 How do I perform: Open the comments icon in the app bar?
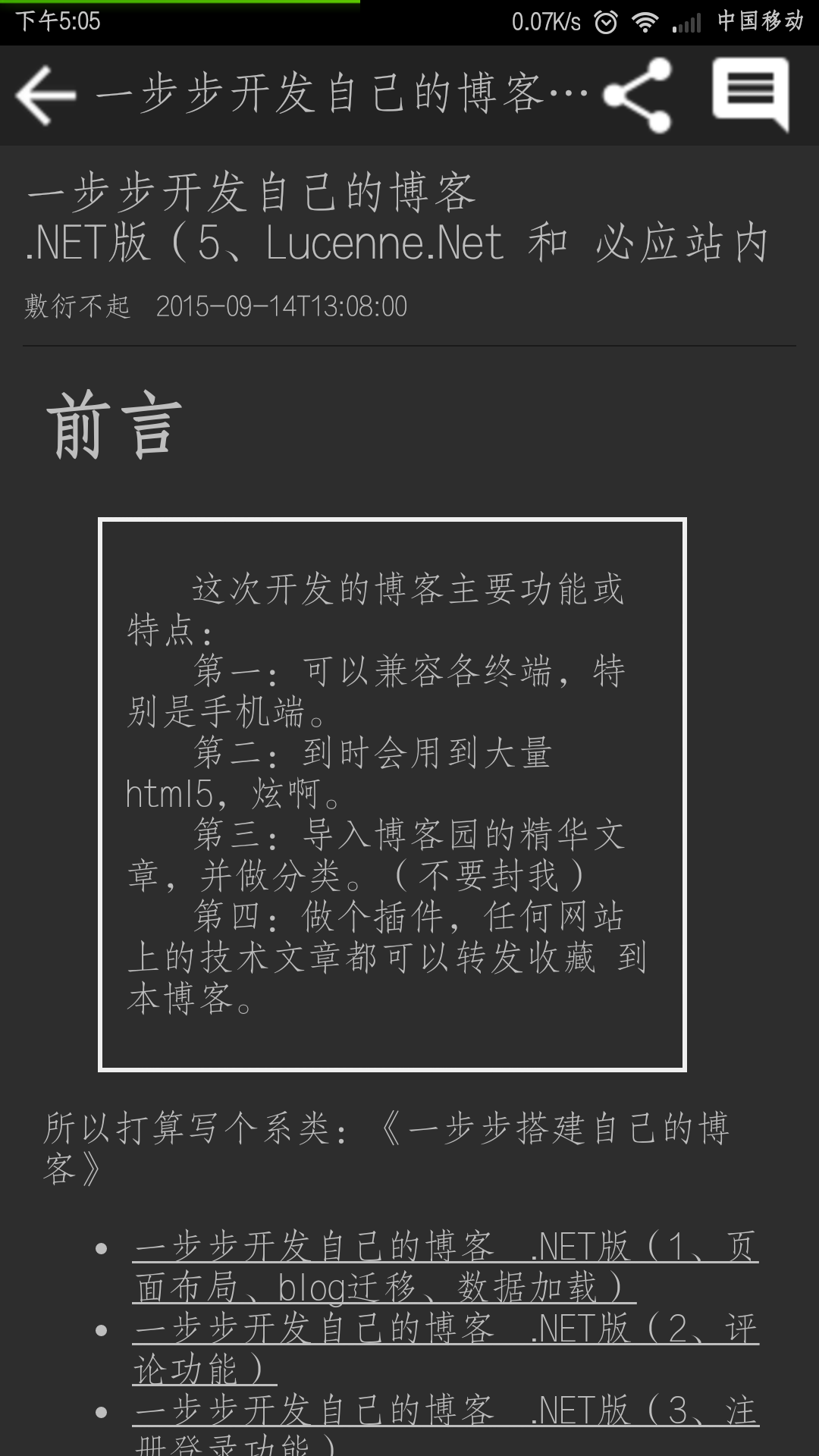751,95
